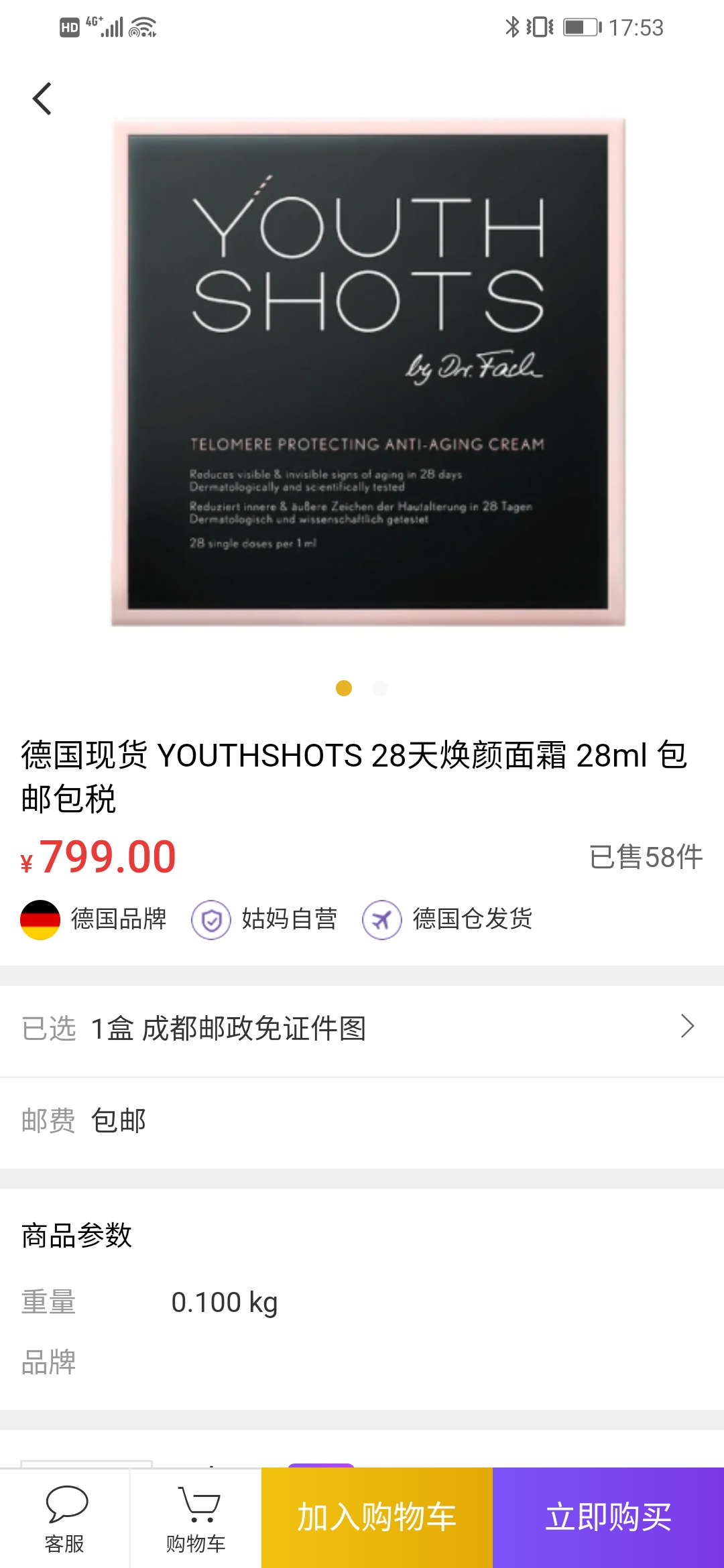
Task: Go back using the top arrow
Action: coord(42,99)
